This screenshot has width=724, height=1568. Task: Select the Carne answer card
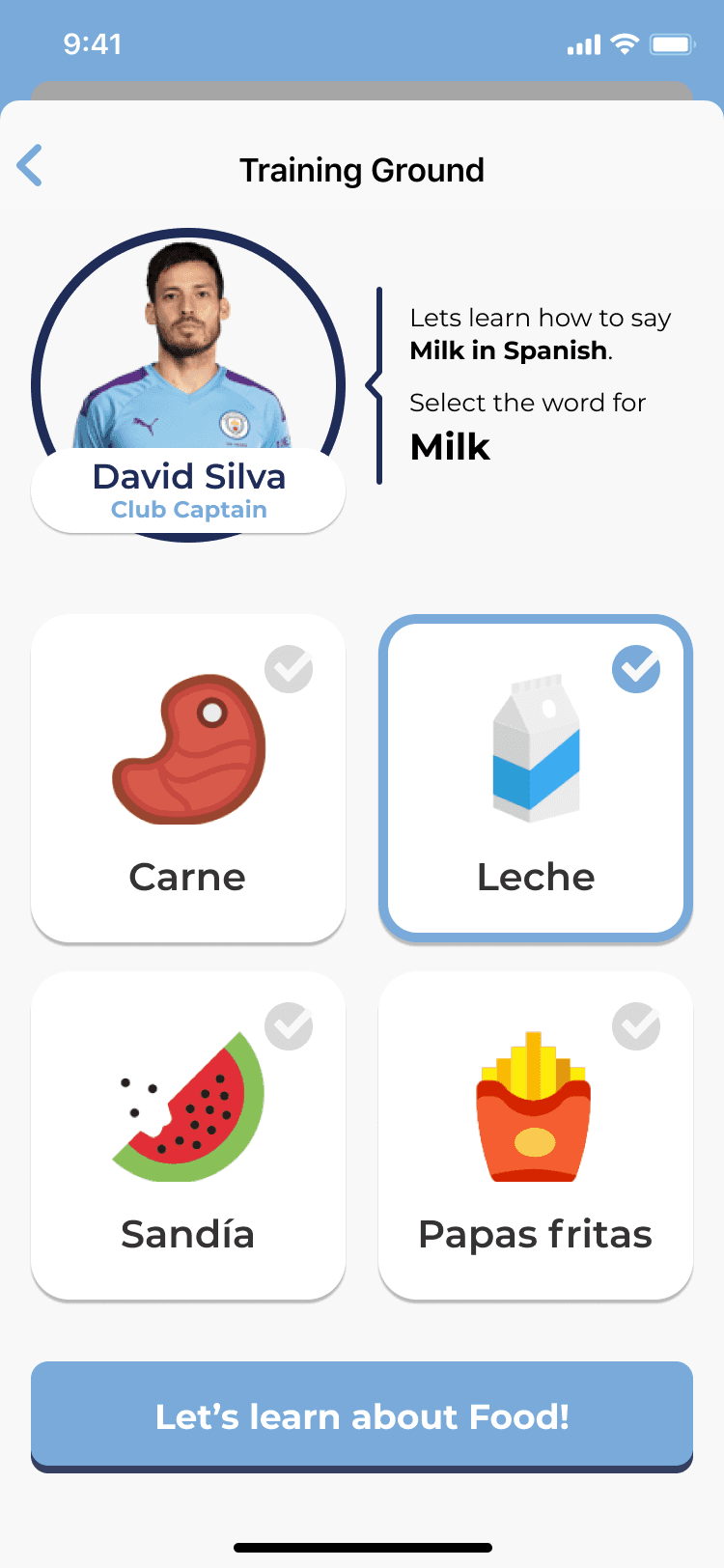pyautogui.click(x=188, y=778)
